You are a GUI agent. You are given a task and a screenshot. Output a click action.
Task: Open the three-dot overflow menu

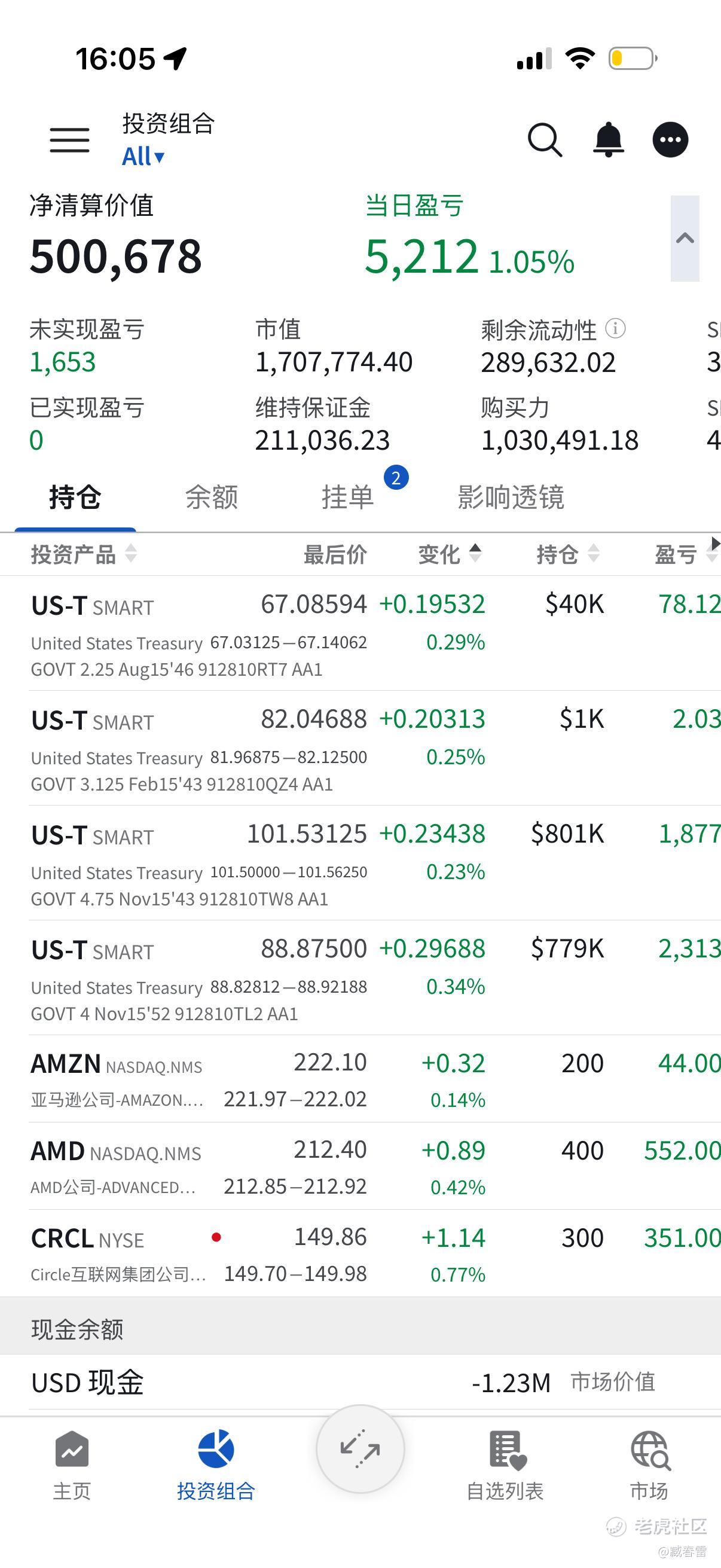[x=670, y=140]
